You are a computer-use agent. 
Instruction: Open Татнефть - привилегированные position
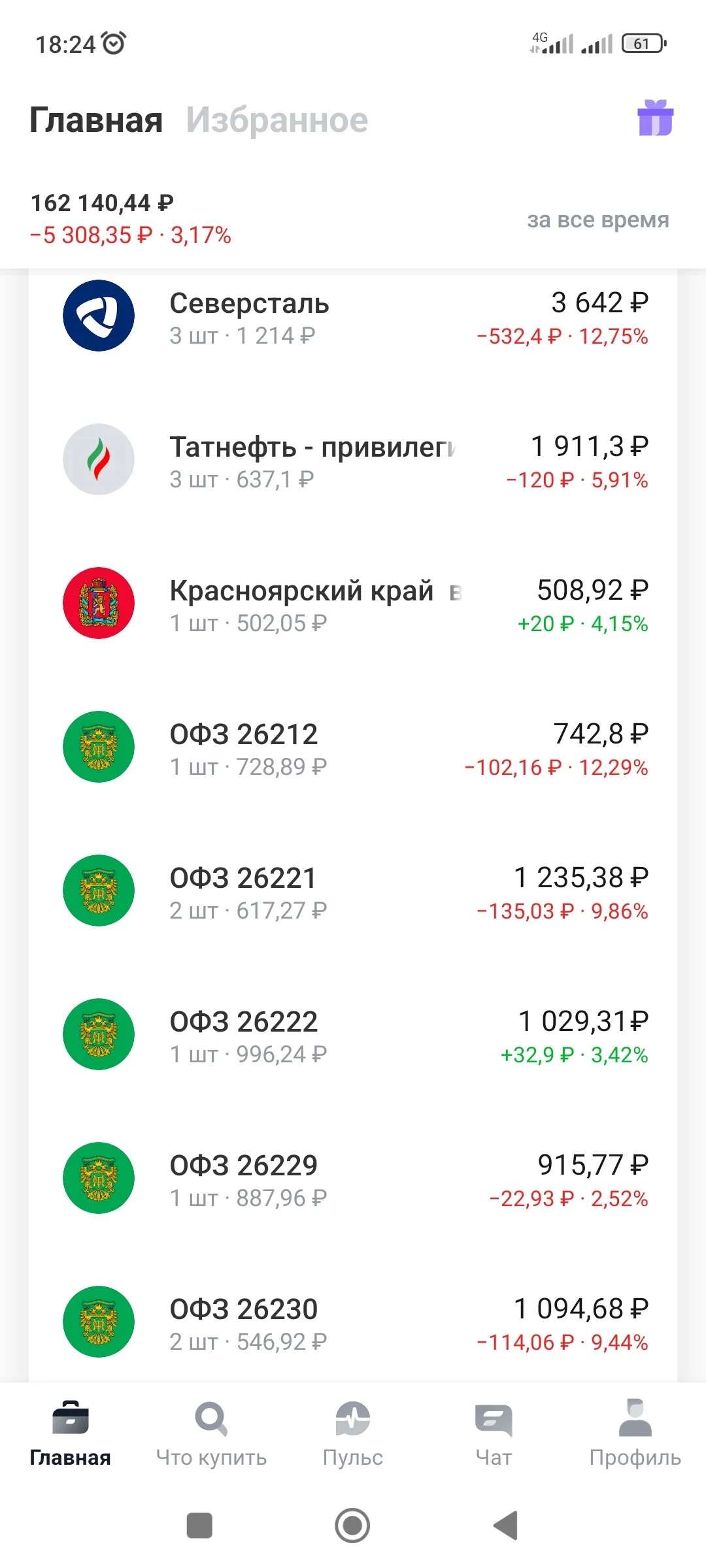353,460
